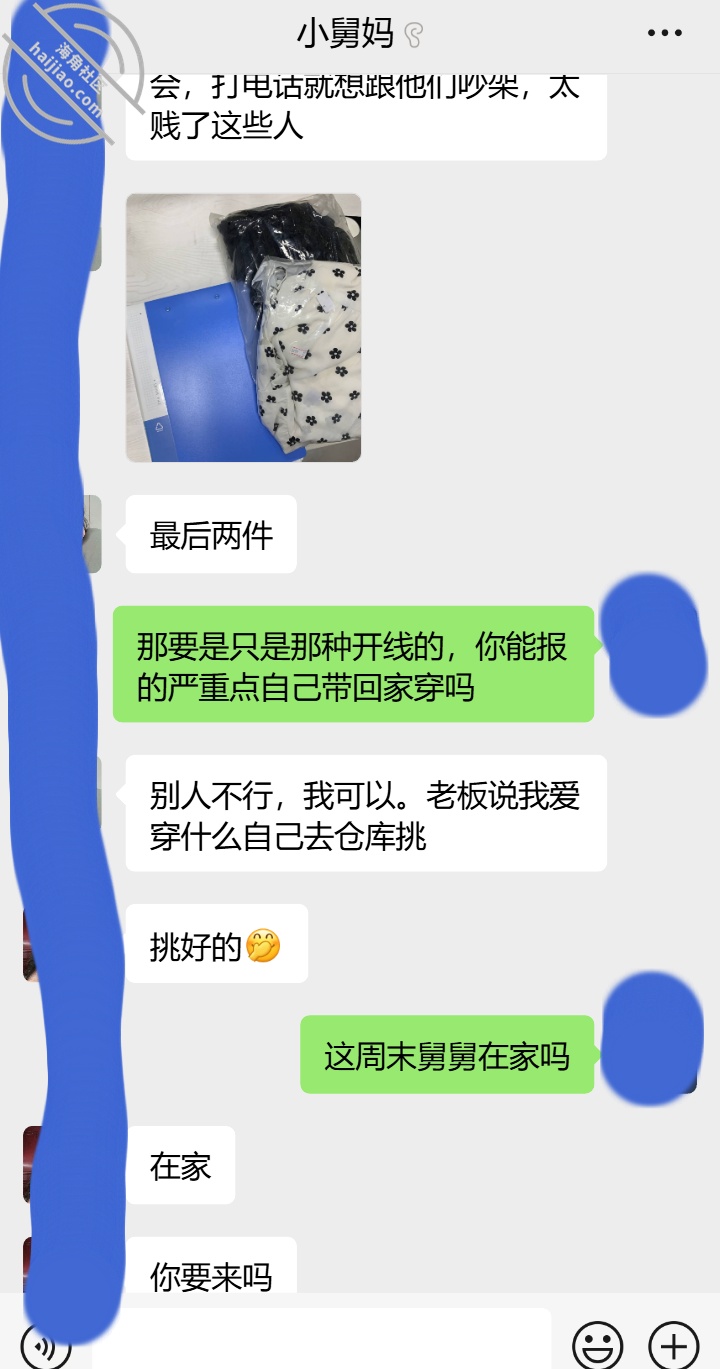
Task: View the clothes photo in chat
Action: coord(243,327)
